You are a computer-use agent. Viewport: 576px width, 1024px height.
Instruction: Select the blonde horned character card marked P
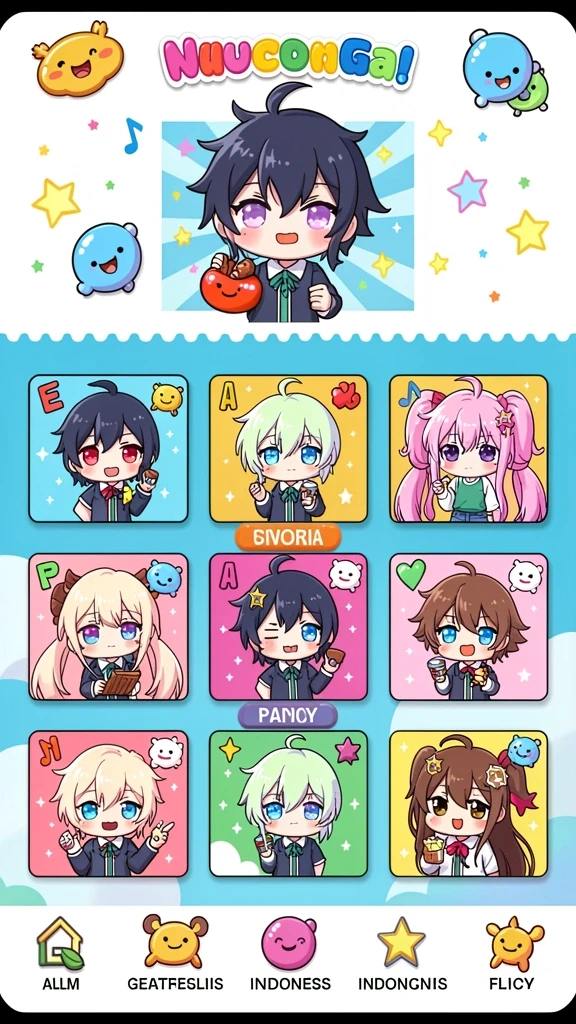coord(108,627)
